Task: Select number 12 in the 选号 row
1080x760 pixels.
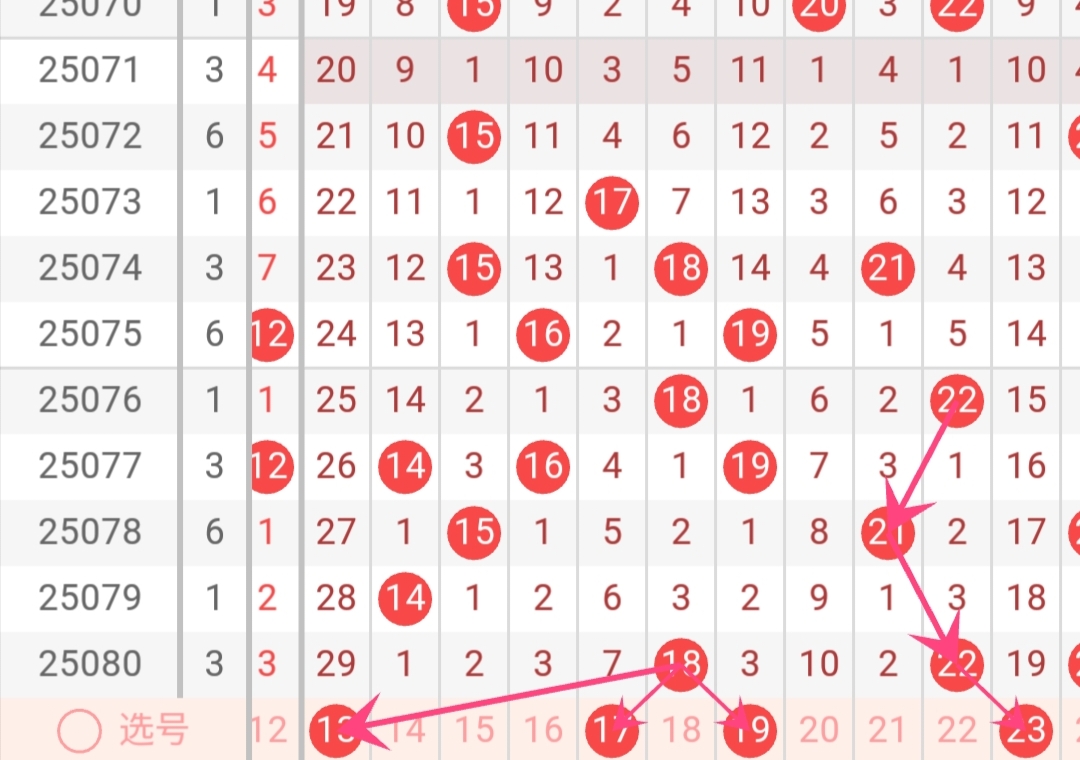Action: point(268,731)
